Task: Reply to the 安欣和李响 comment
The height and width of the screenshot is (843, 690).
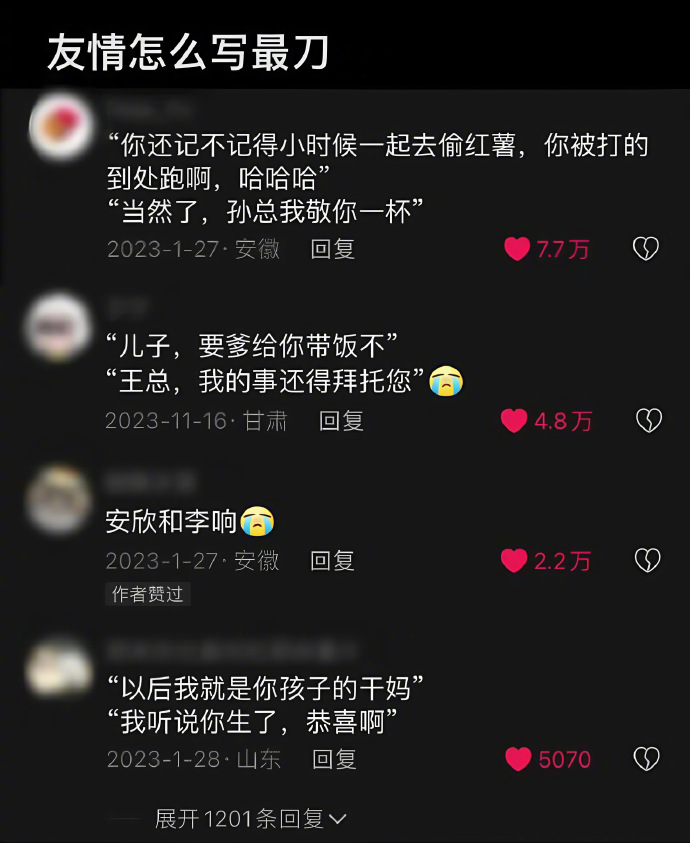Action: pyautogui.click(x=333, y=561)
